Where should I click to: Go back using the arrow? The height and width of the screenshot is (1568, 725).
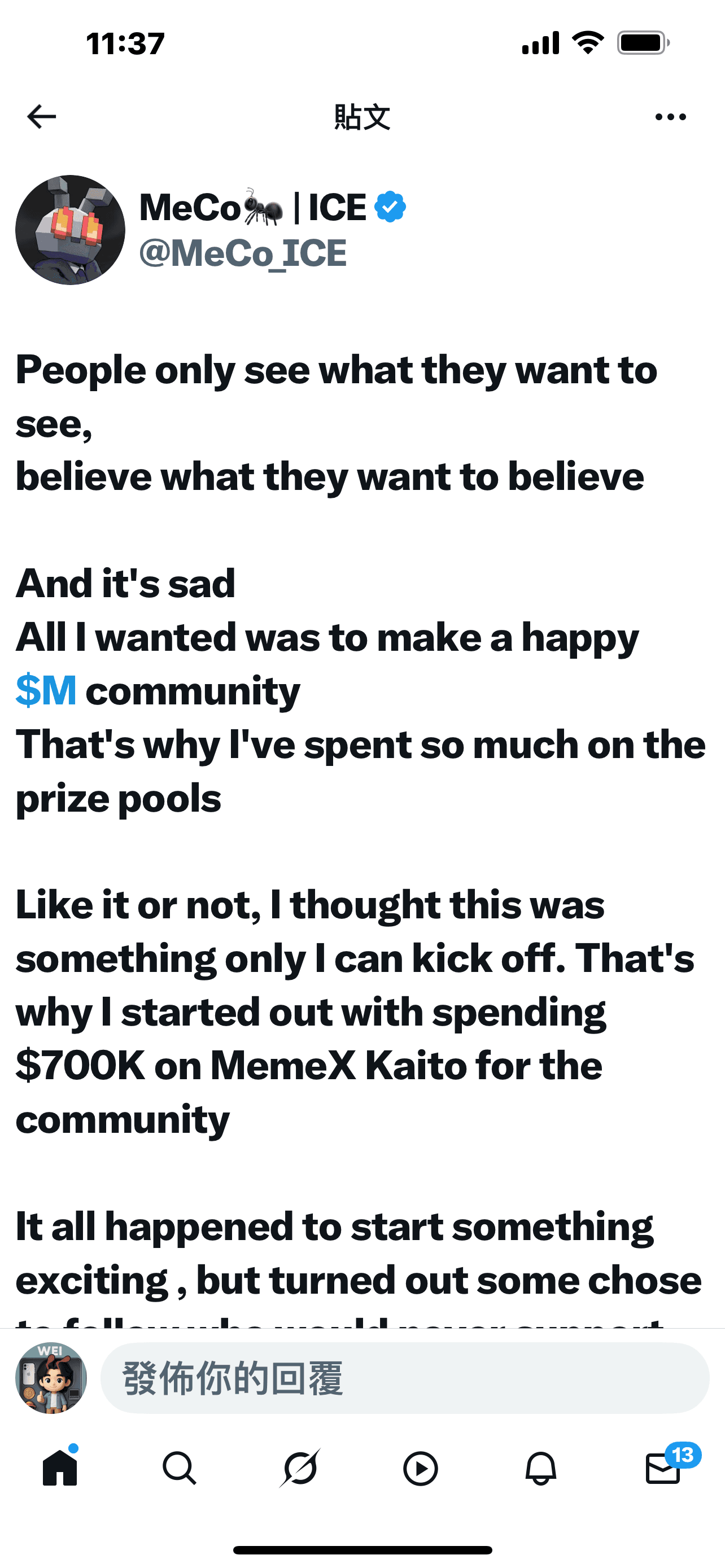[41, 116]
